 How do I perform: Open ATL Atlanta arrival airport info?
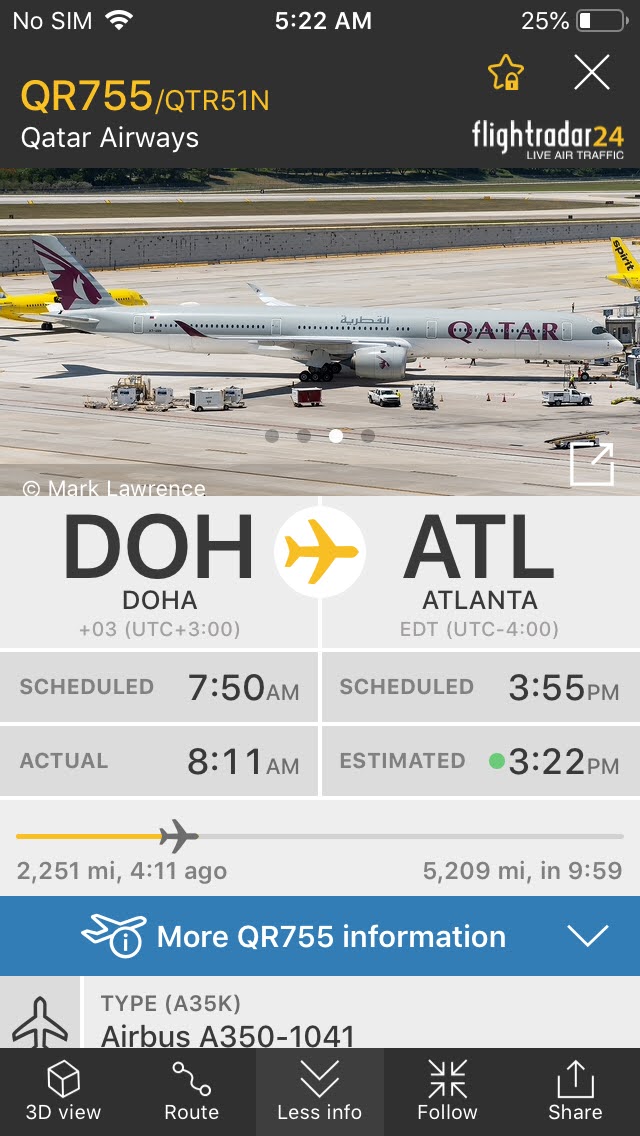480,572
